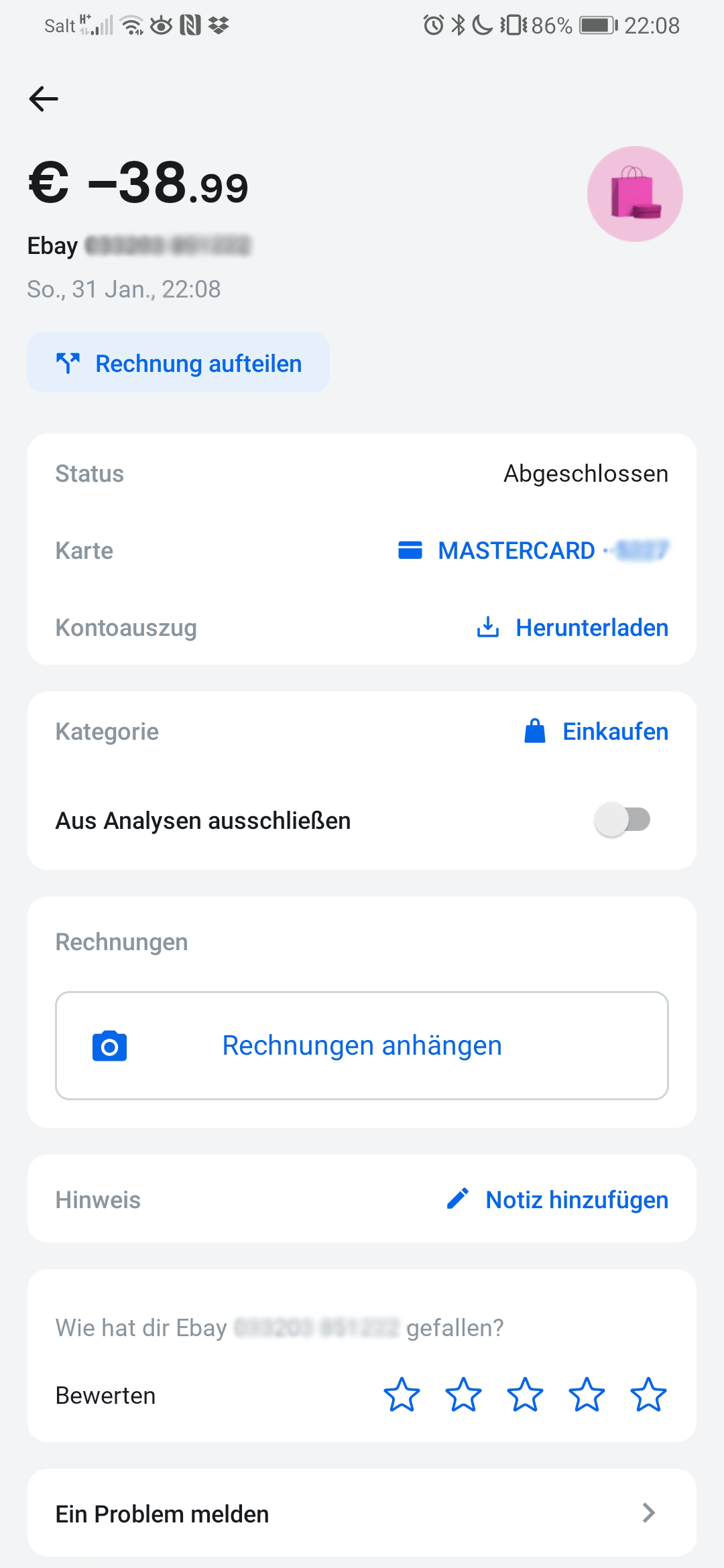Screen dimensions: 724x1568
Task: Go back using the arrow icon
Action: 44,99
